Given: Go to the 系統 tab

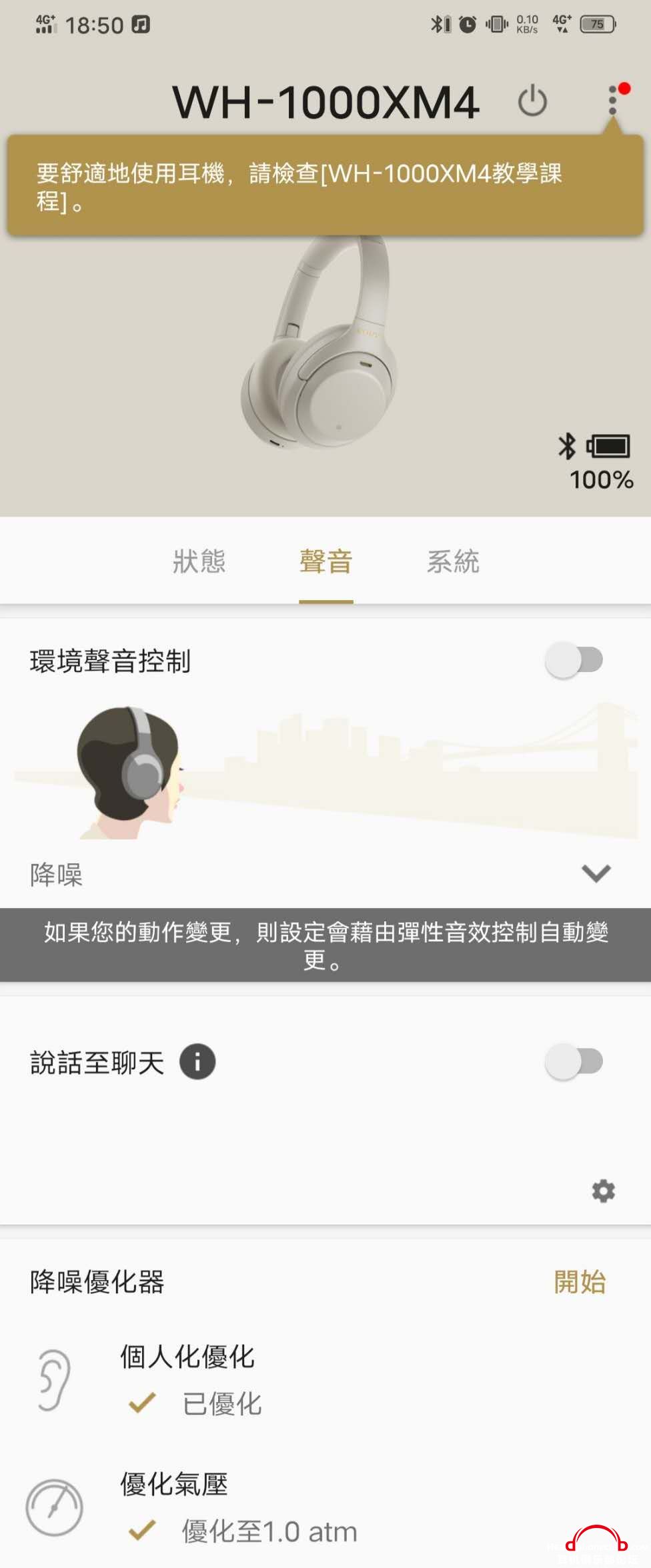Looking at the screenshot, I should point(453,561).
